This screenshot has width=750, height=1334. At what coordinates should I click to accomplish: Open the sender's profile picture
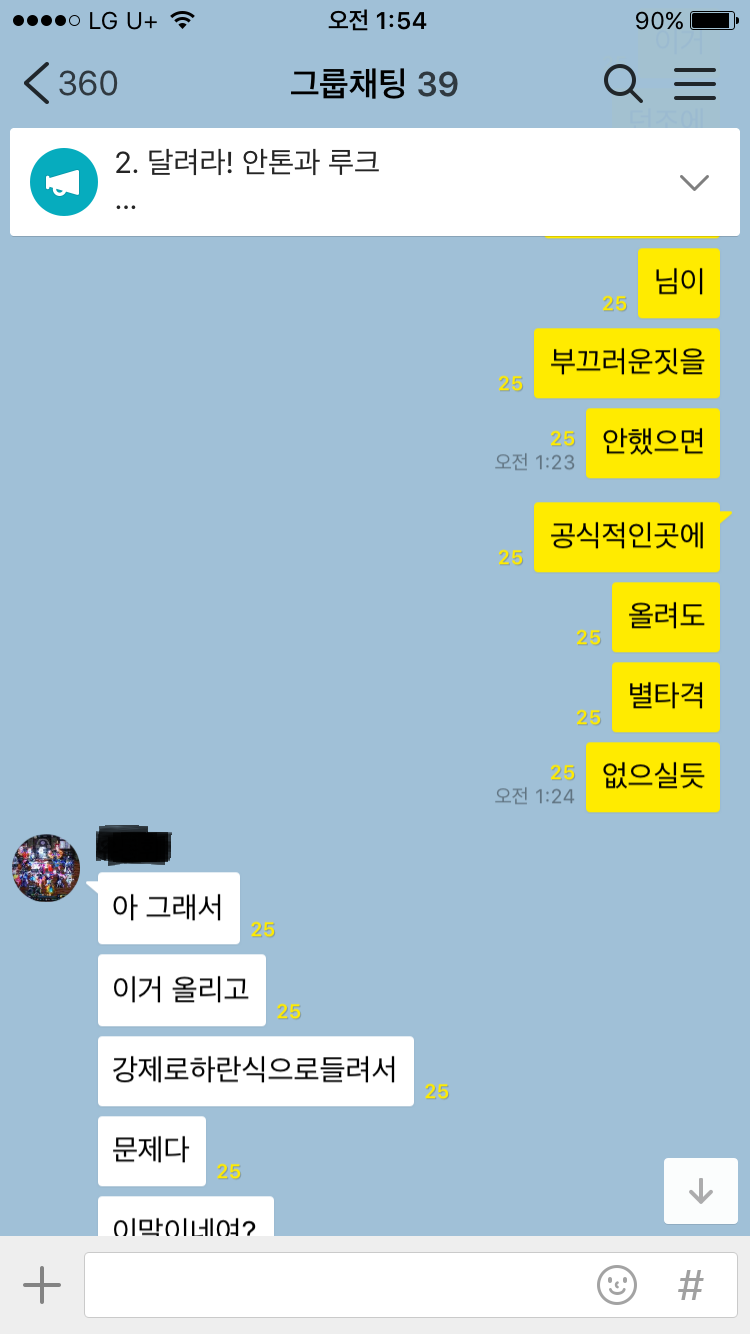coord(46,868)
